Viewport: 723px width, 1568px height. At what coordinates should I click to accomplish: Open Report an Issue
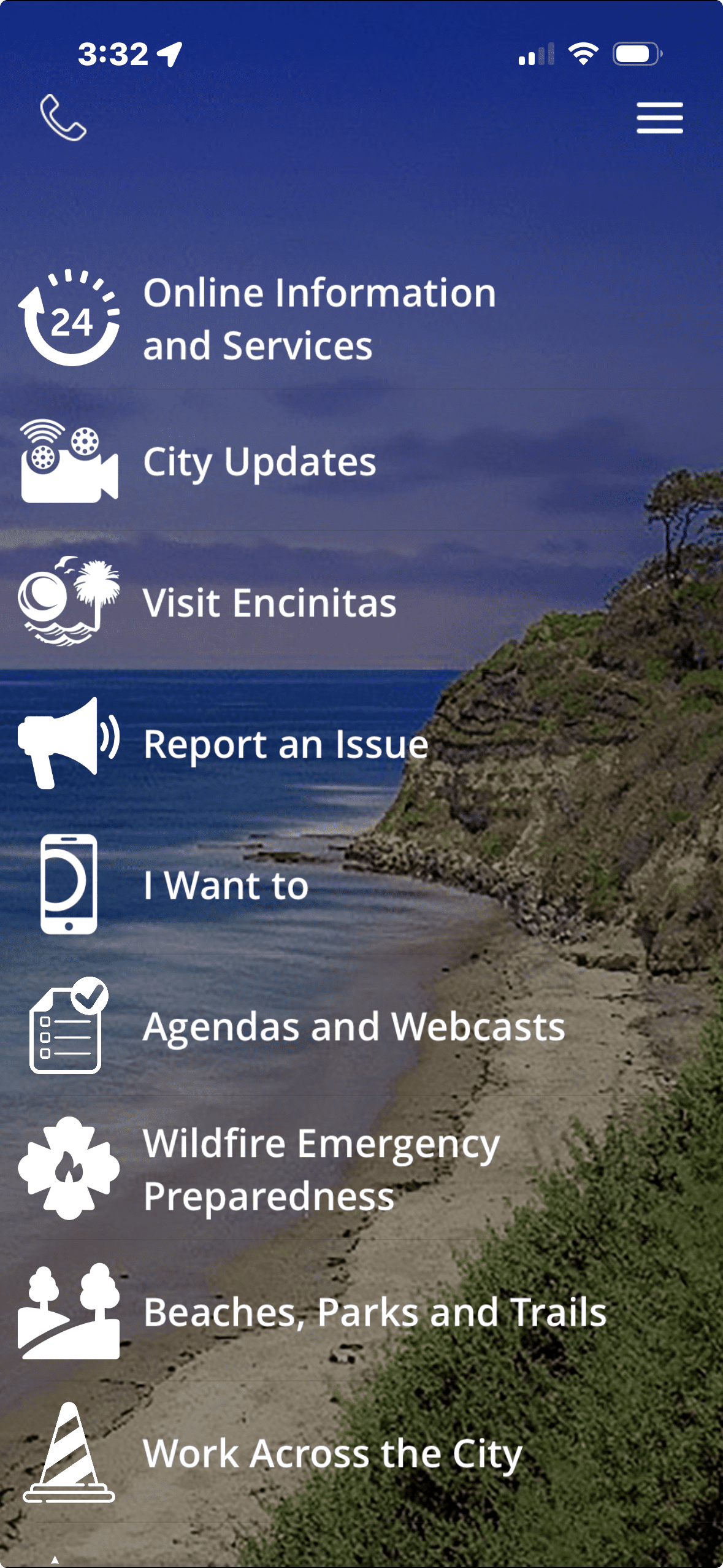pos(286,744)
